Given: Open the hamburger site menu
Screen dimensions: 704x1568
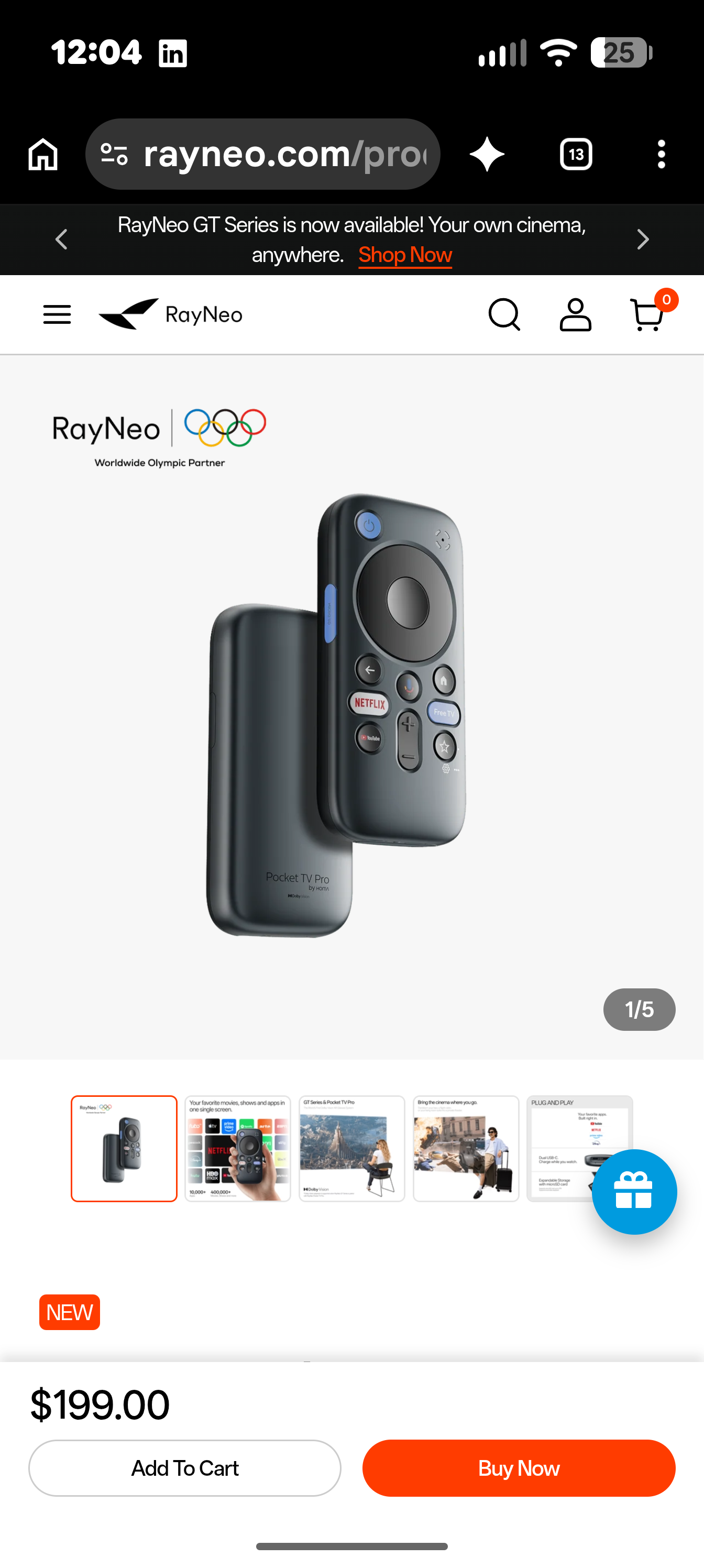Looking at the screenshot, I should point(57,314).
